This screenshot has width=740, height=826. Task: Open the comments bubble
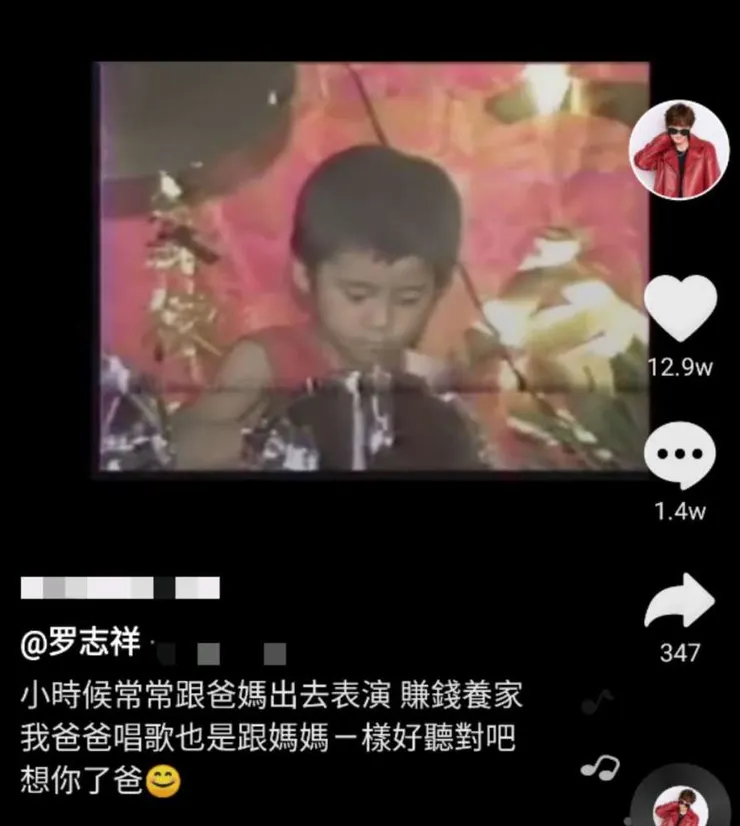point(679,458)
